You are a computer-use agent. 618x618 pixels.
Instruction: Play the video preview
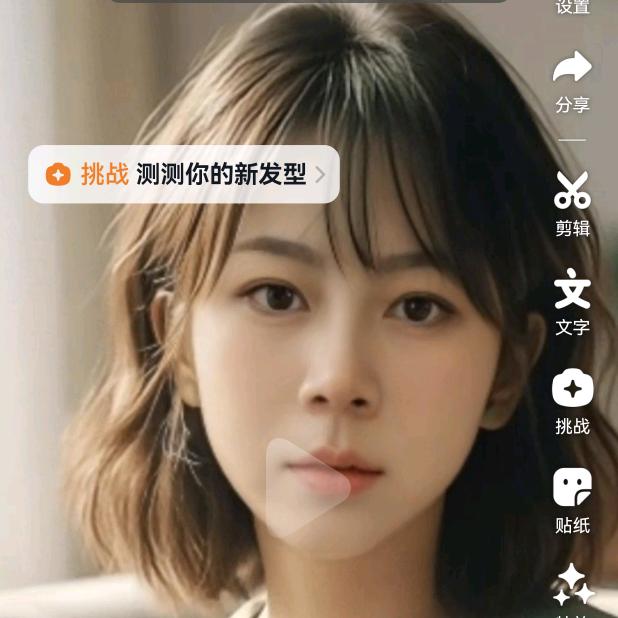tap(307, 489)
